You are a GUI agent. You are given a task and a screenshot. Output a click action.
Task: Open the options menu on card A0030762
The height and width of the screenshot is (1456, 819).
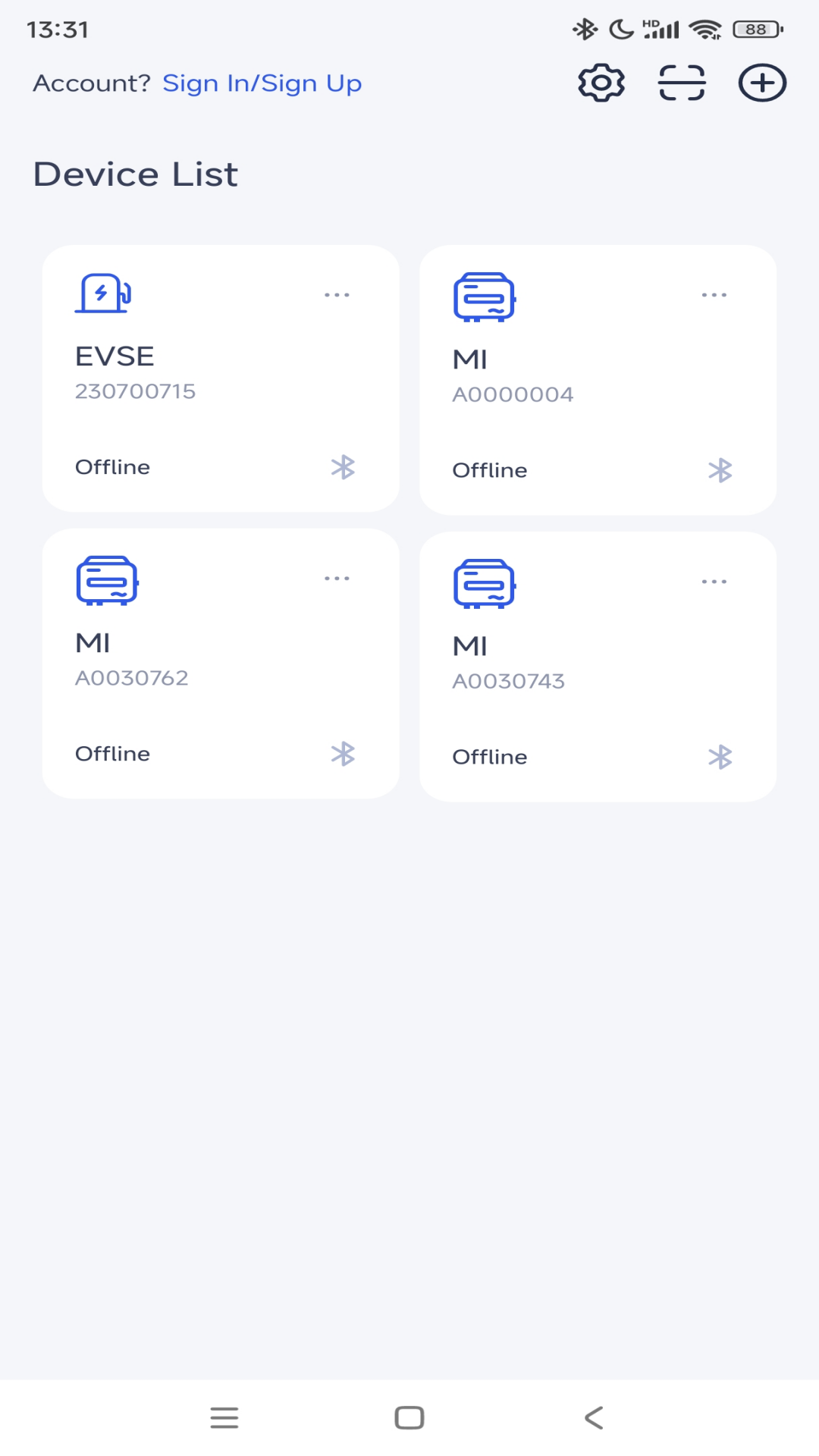pyautogui.click(x=337, y=579)
